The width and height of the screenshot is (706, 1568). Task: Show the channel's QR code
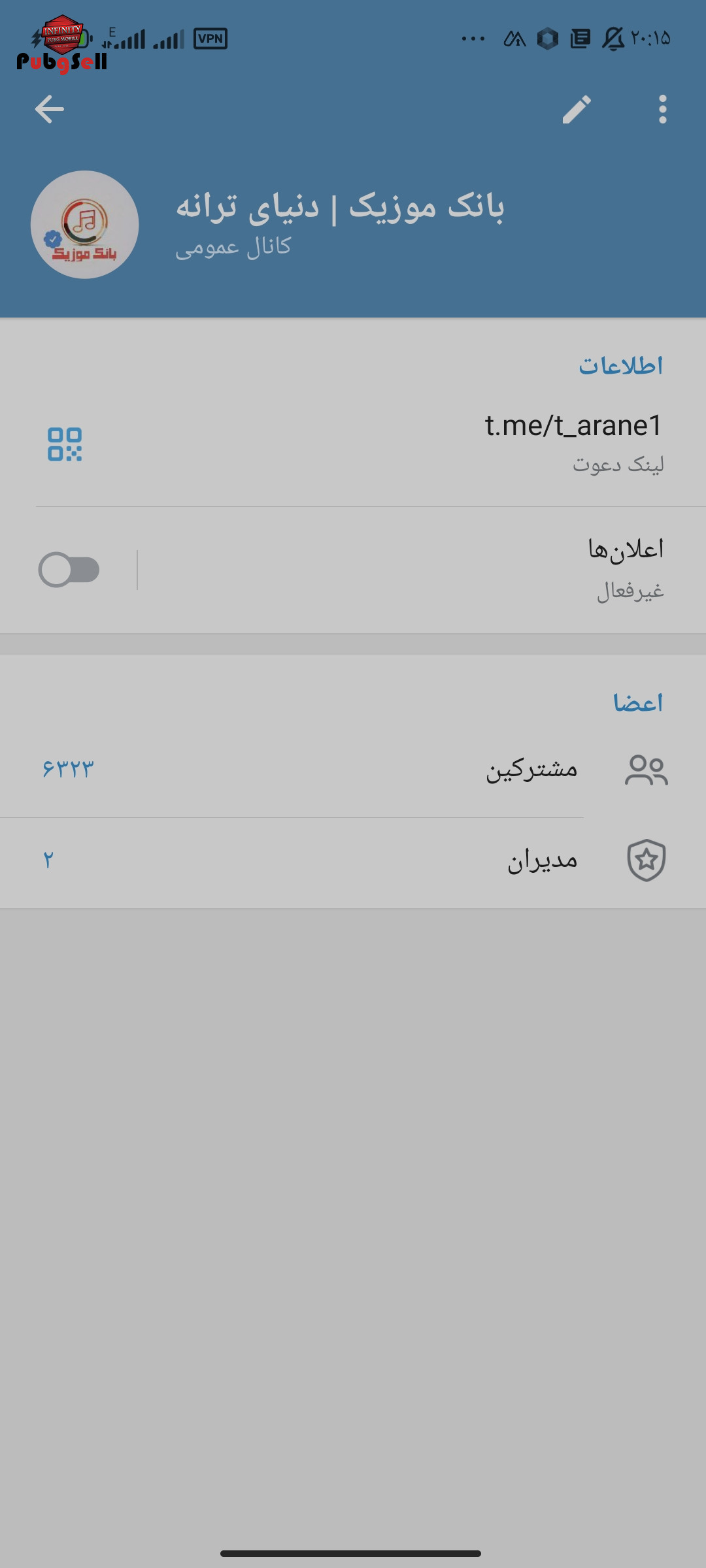pos(65,444)
